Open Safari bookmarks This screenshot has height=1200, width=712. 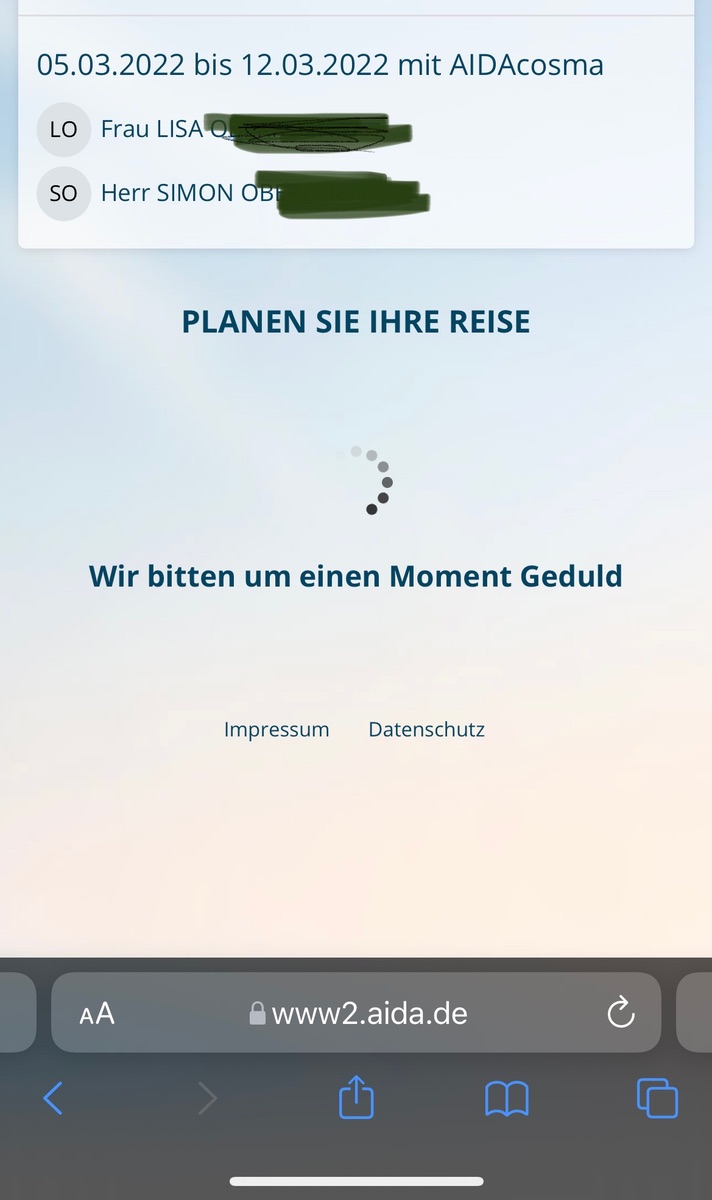point(506,1098)
